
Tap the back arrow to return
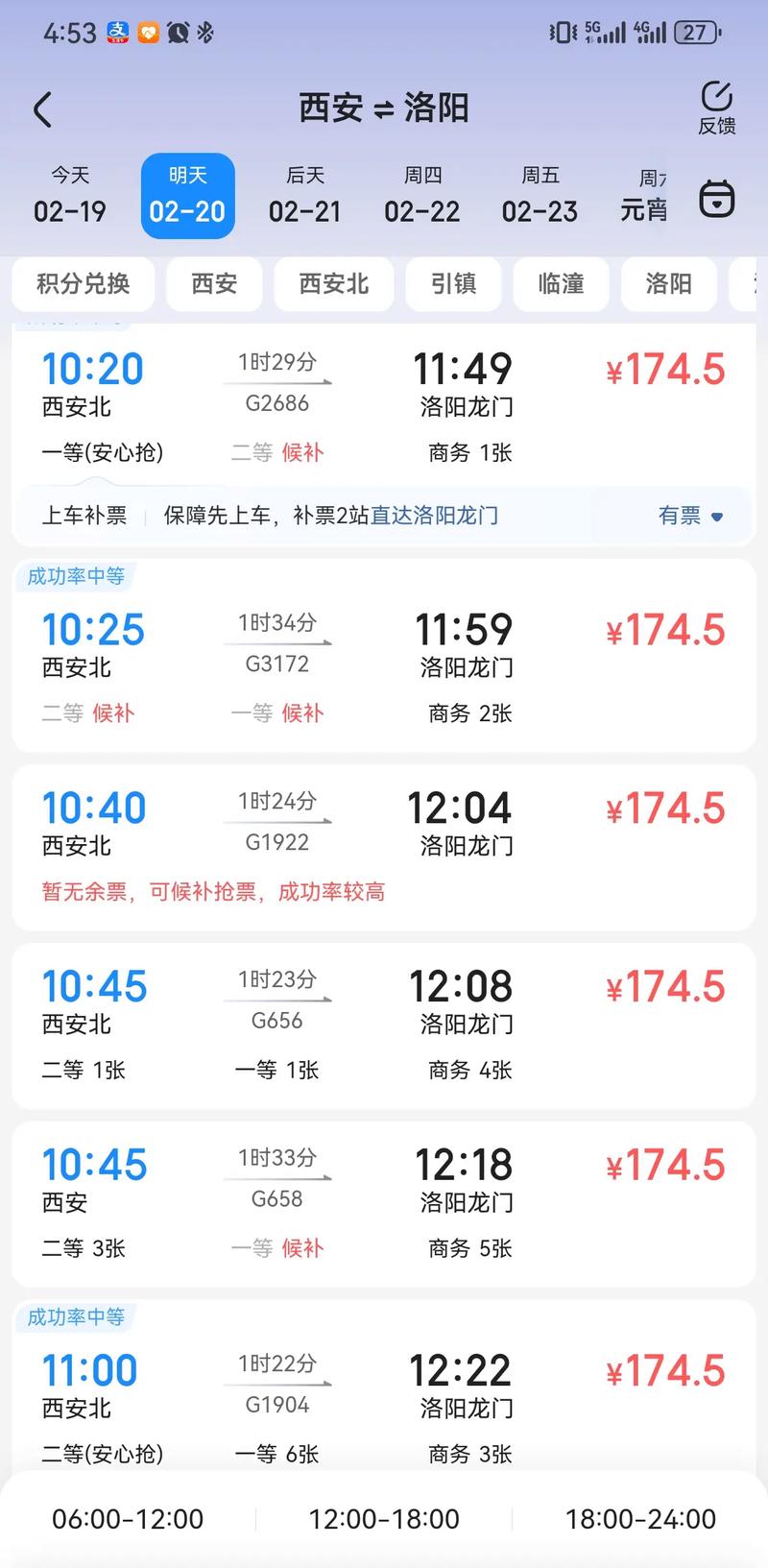click(x=42, y=109)
